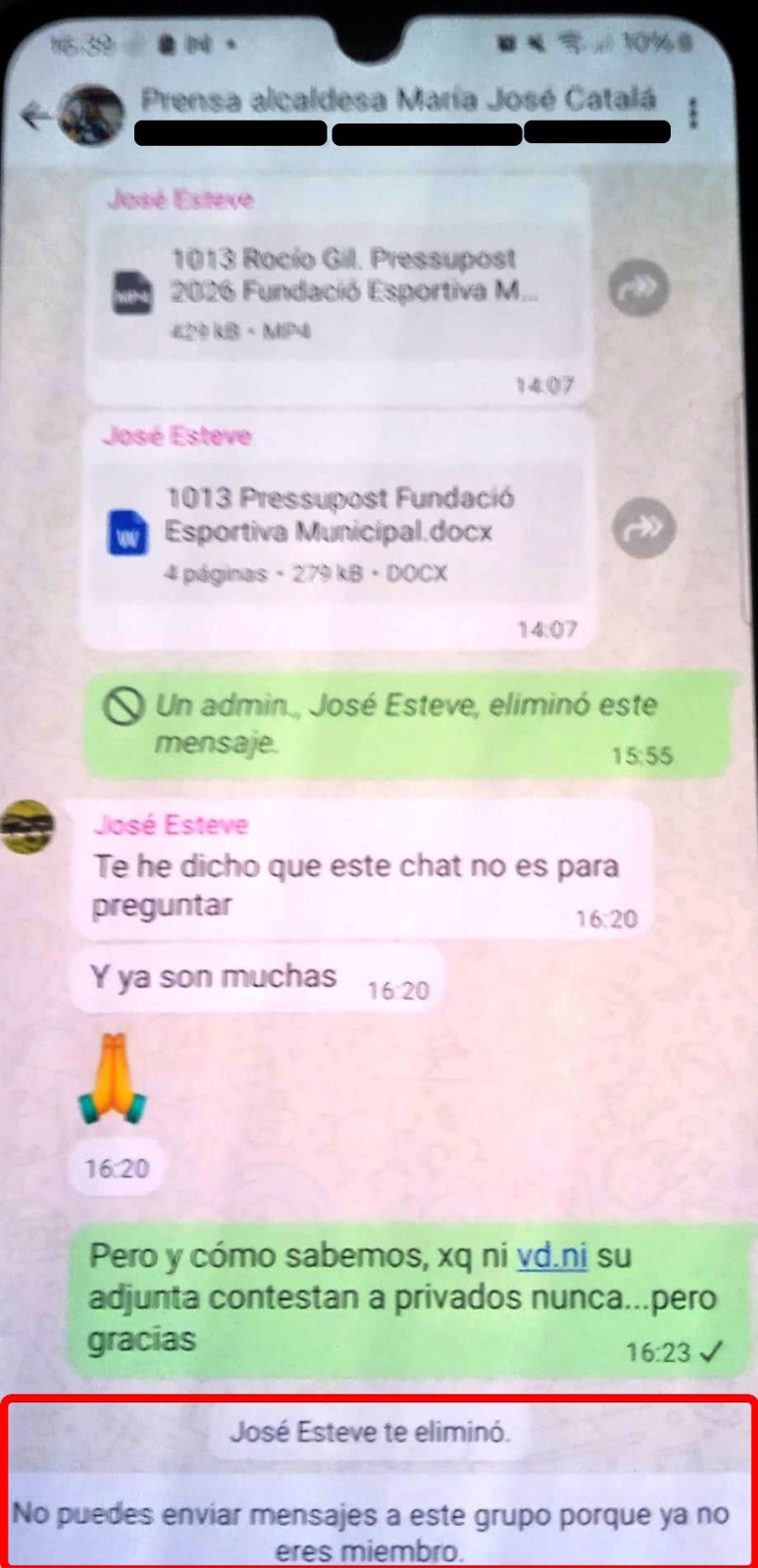Open the group profile photo
758x1568 pixels.
point(91,116)
